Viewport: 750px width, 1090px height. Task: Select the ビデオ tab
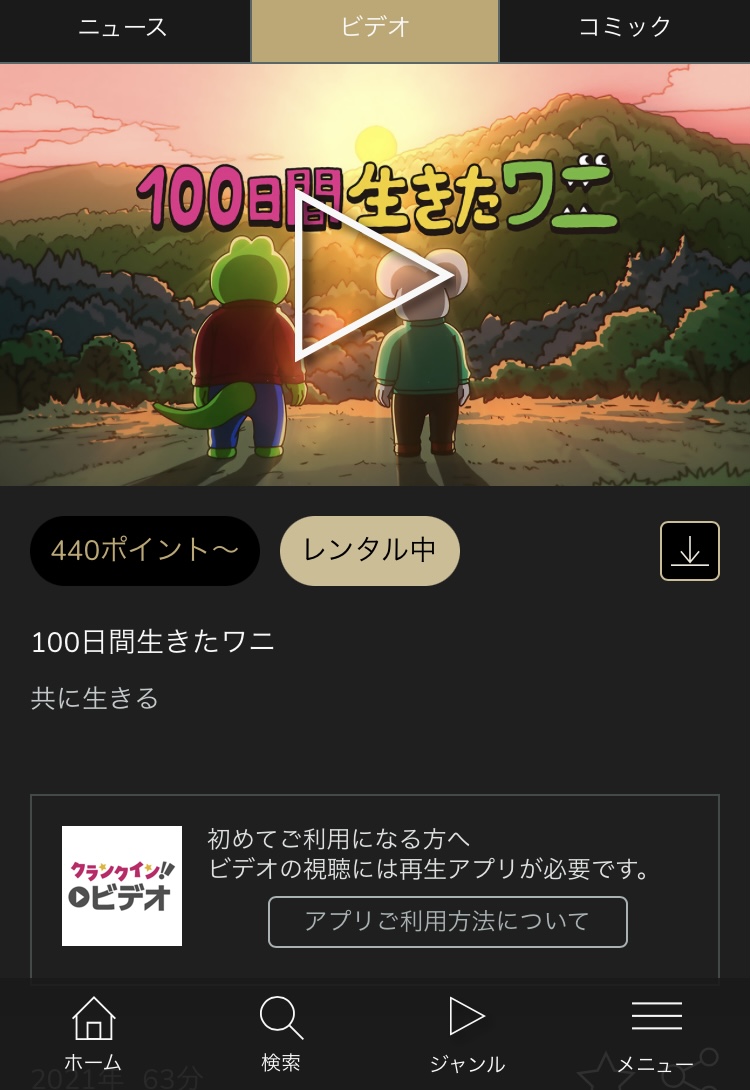point(375,29)
